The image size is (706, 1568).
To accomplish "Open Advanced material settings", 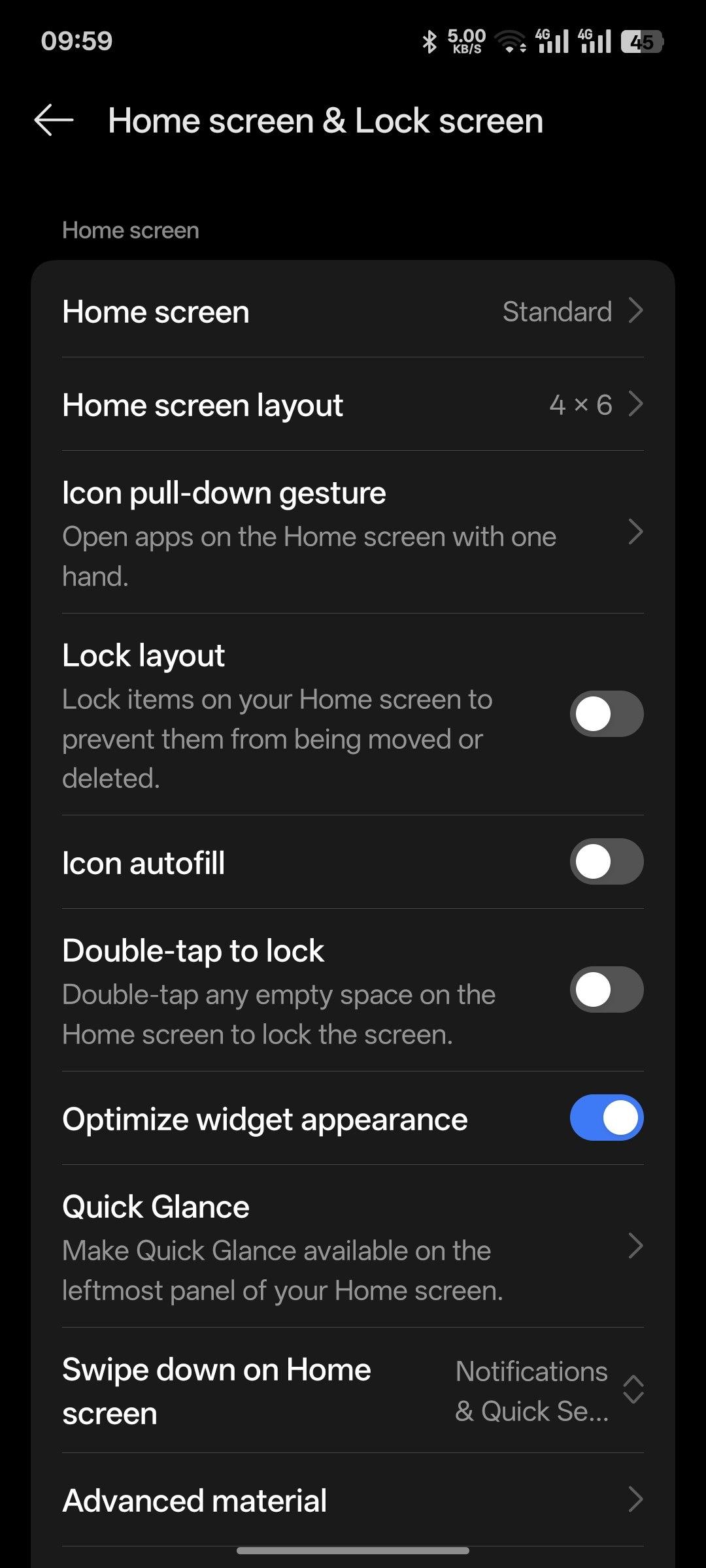I will 353,1500.
